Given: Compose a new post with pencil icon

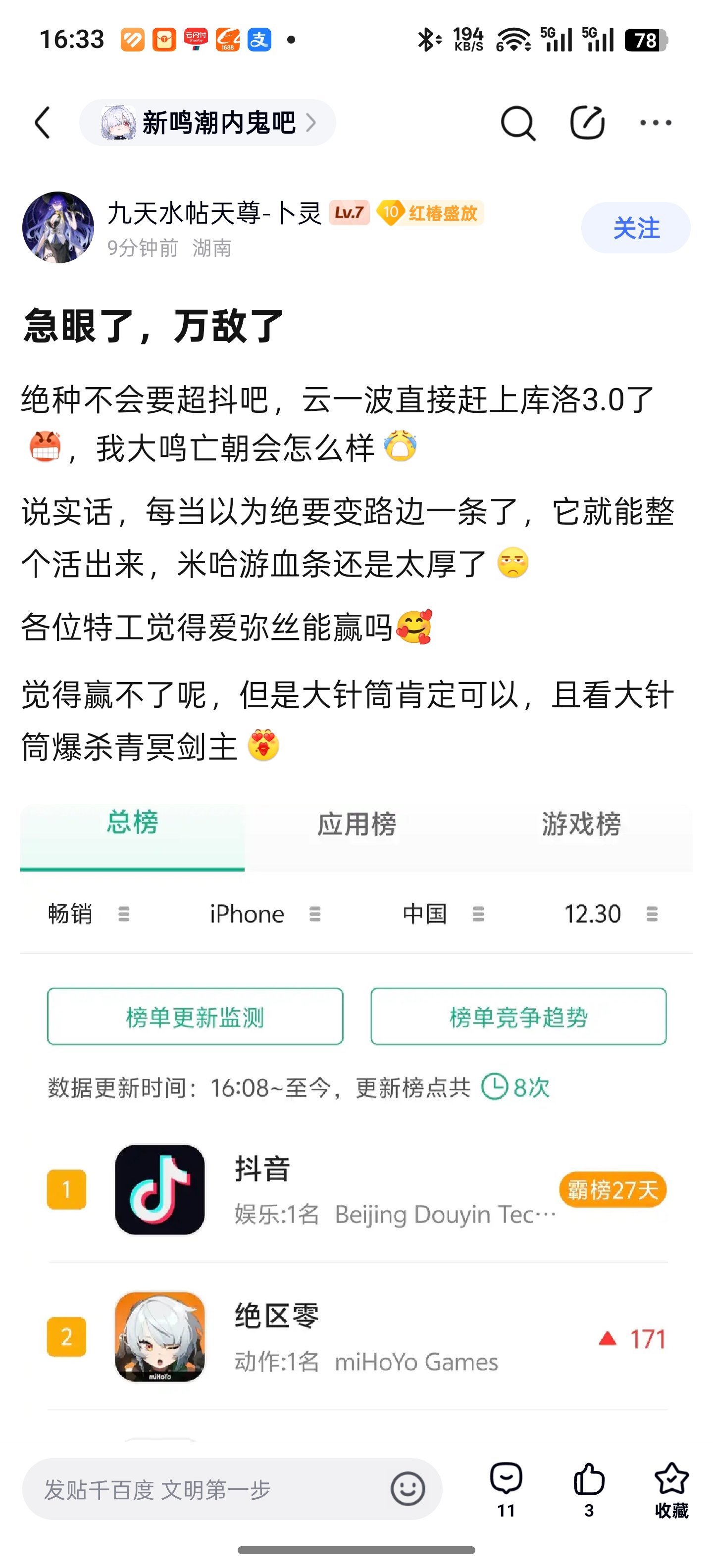Looking at the screenshot, I should pos(587,123).
